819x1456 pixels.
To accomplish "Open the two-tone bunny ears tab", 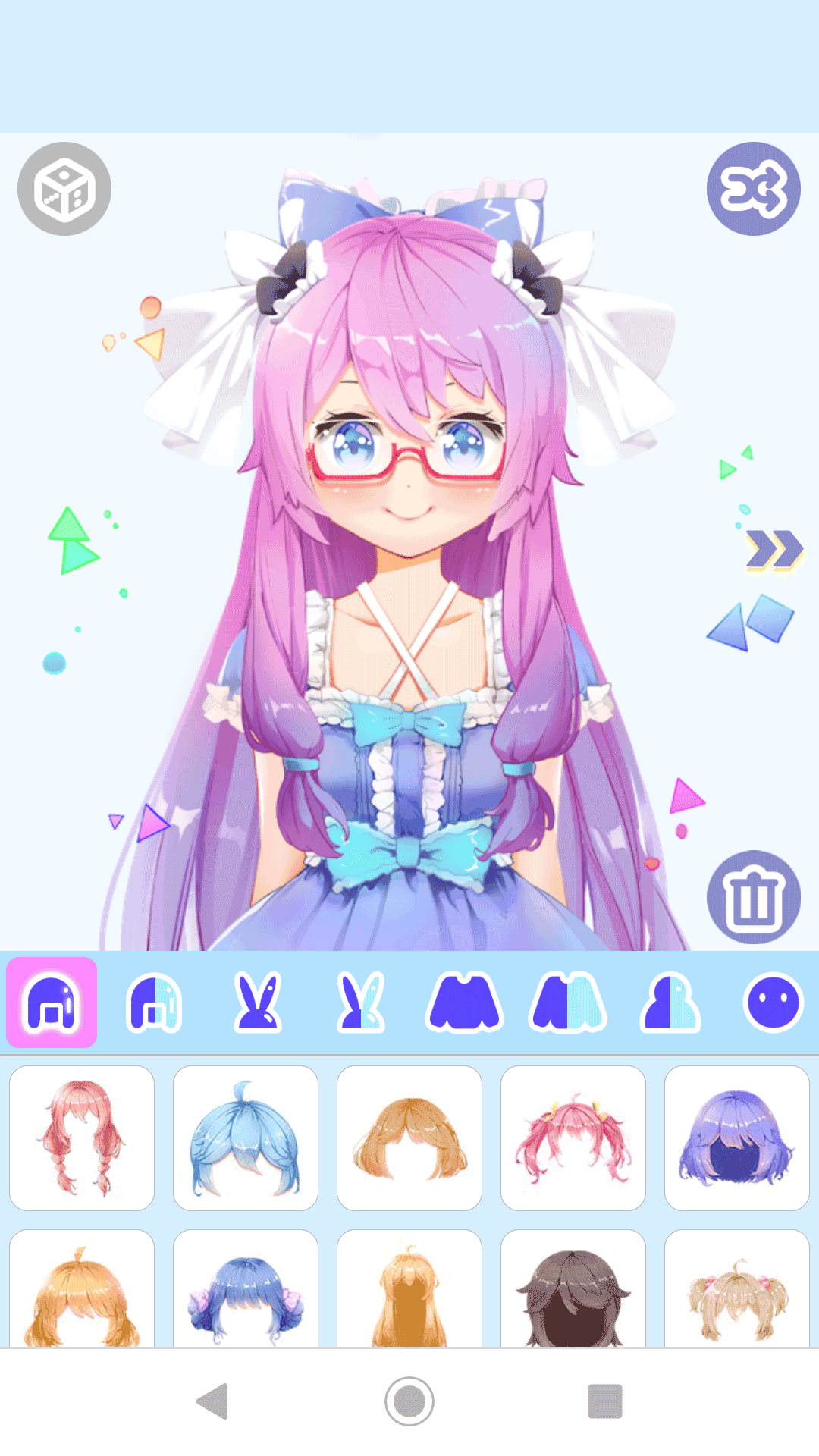I will coord(361,1003).
